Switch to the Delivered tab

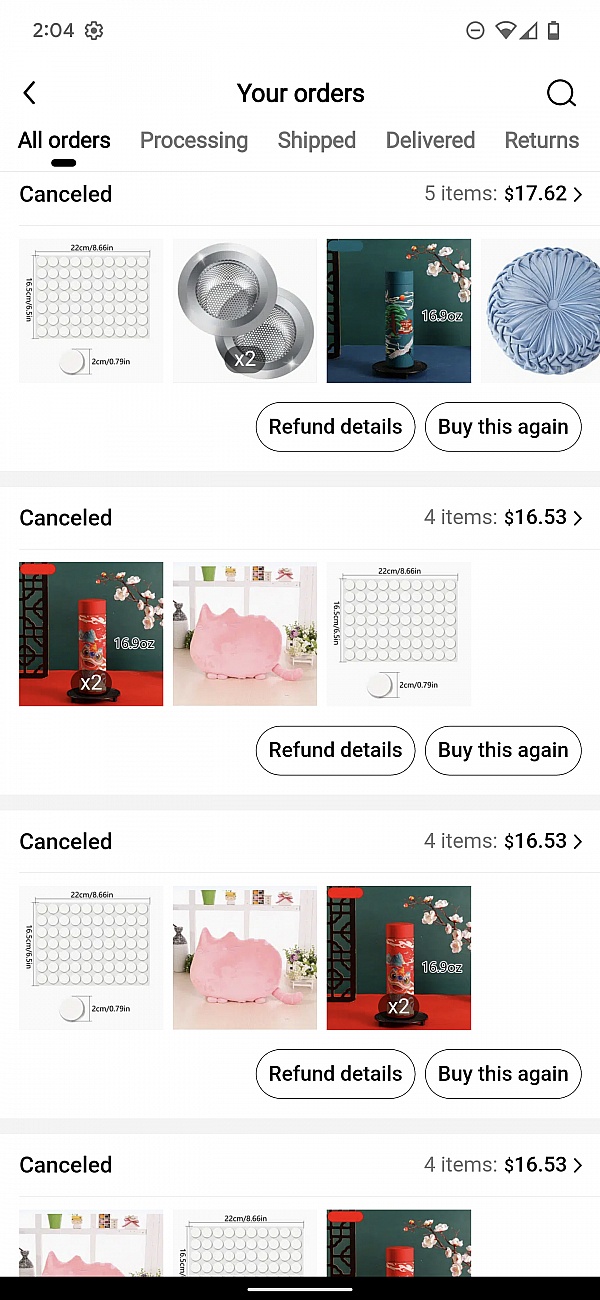pyautogui.click(x=430, y=140)
